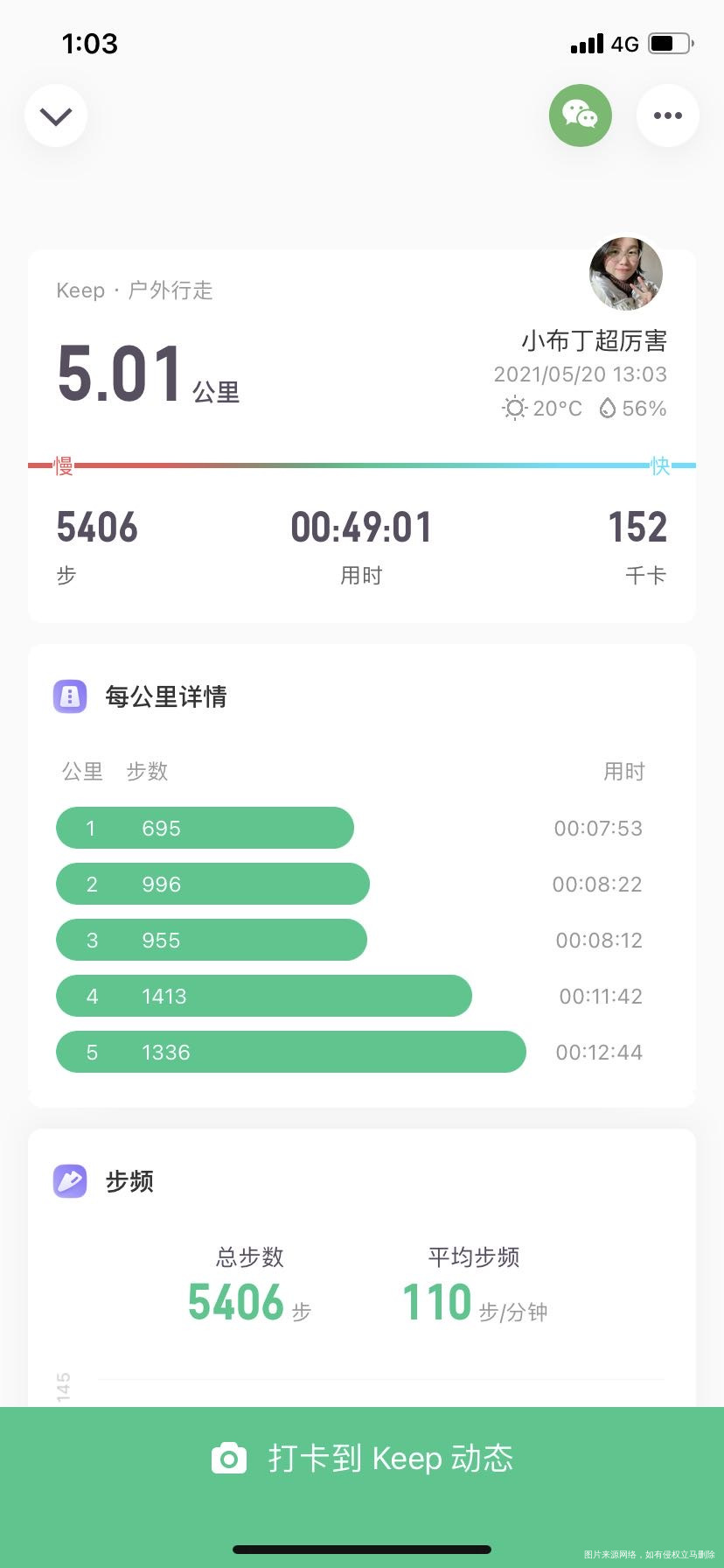Collapse the workout detail view with chevron
The image size is (724, 1568).
coord(55,115)
